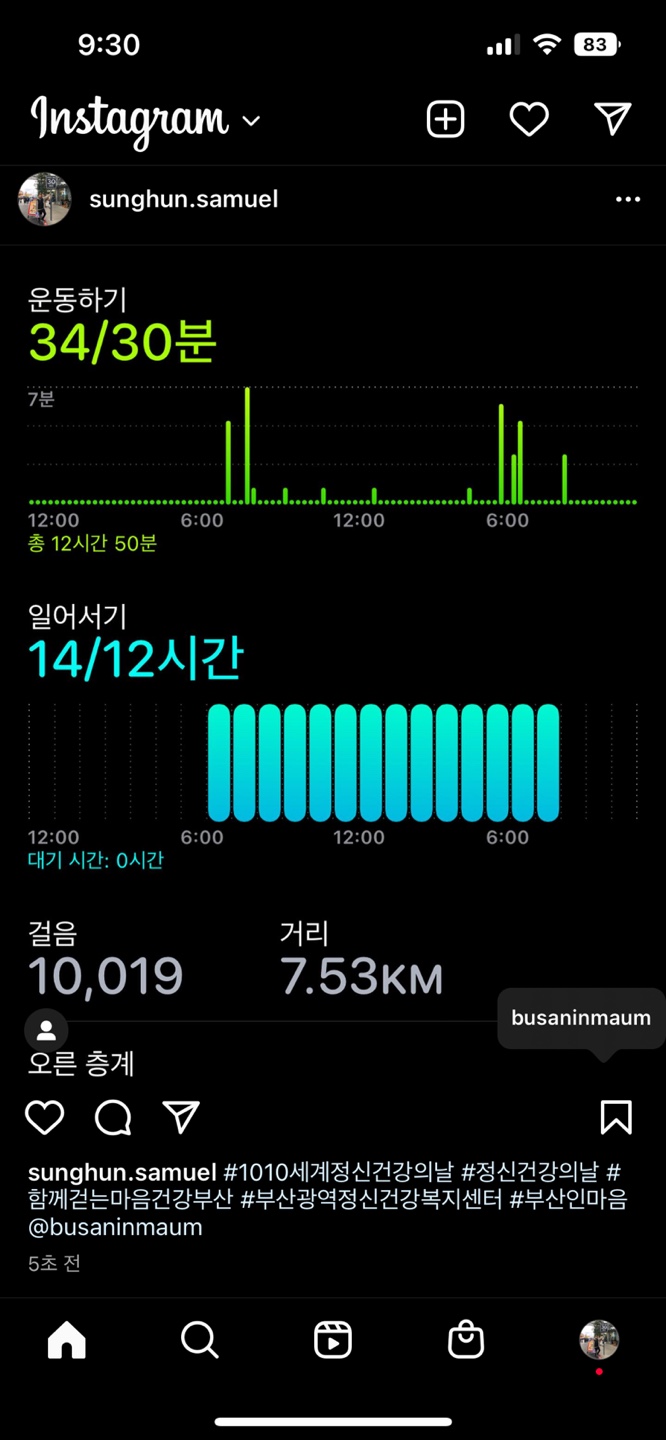Create a new post

pyautogui.click(x=445, y=120)
